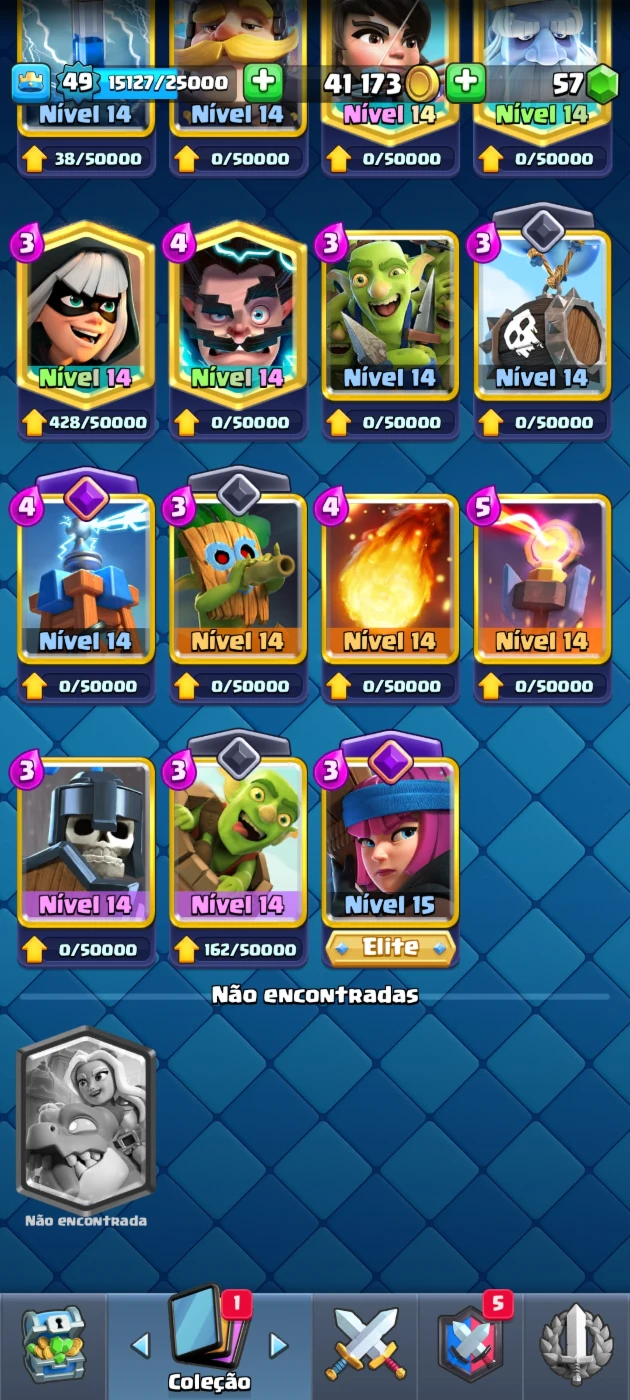Screen dimensions: 630x1400
Task: Open the Guards skeleton card
Action: click(x=86, y=859)
